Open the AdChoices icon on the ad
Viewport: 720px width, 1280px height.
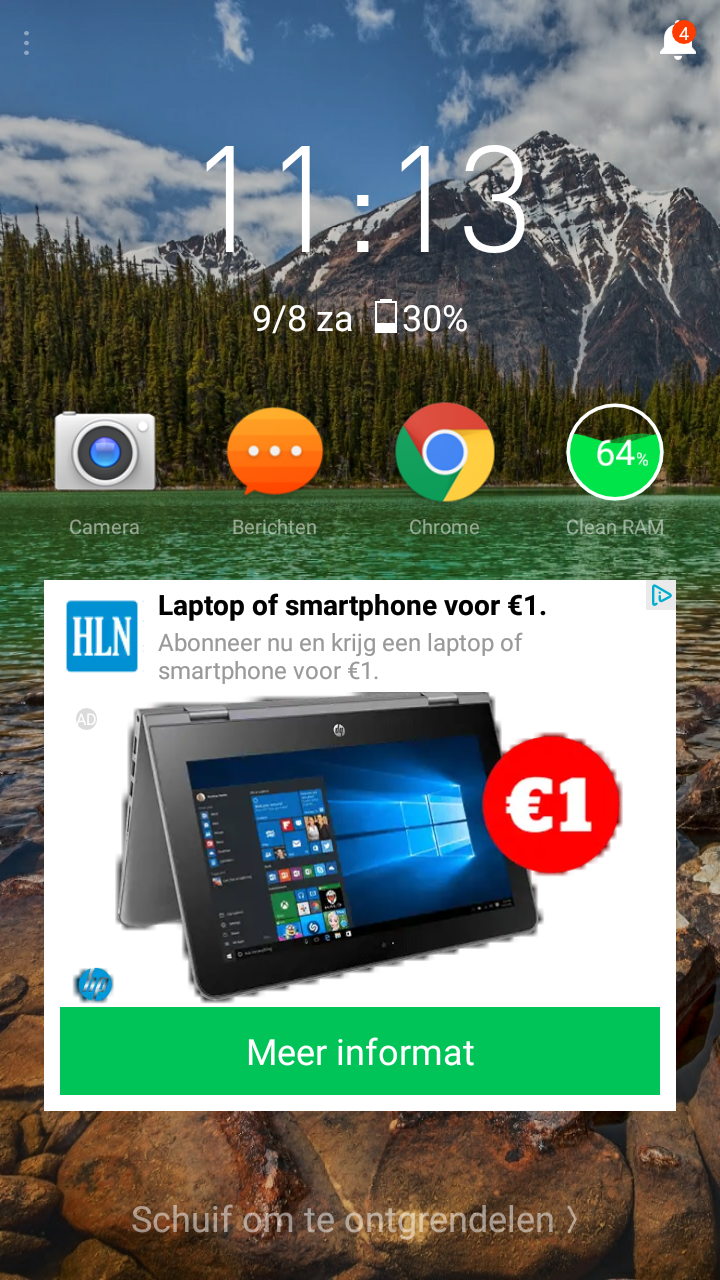[661, 596]
